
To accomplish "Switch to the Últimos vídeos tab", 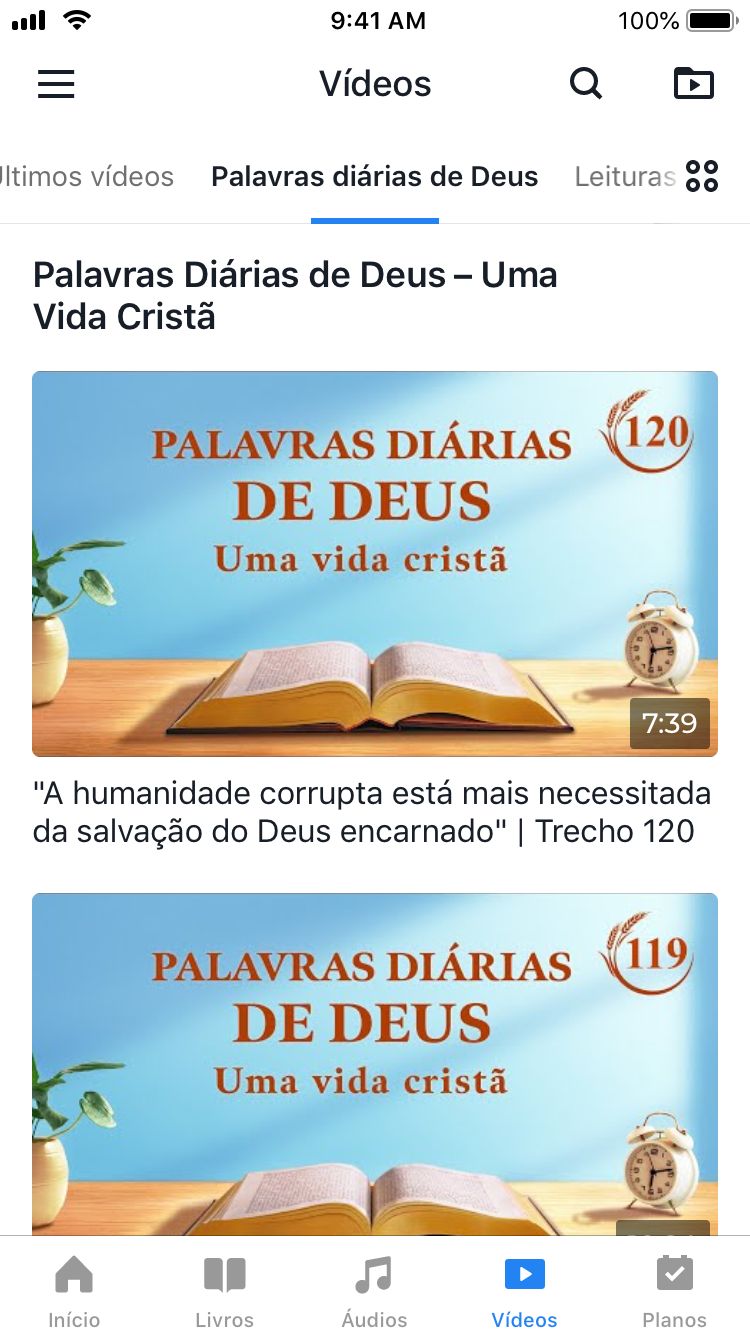I will (86, 177).
